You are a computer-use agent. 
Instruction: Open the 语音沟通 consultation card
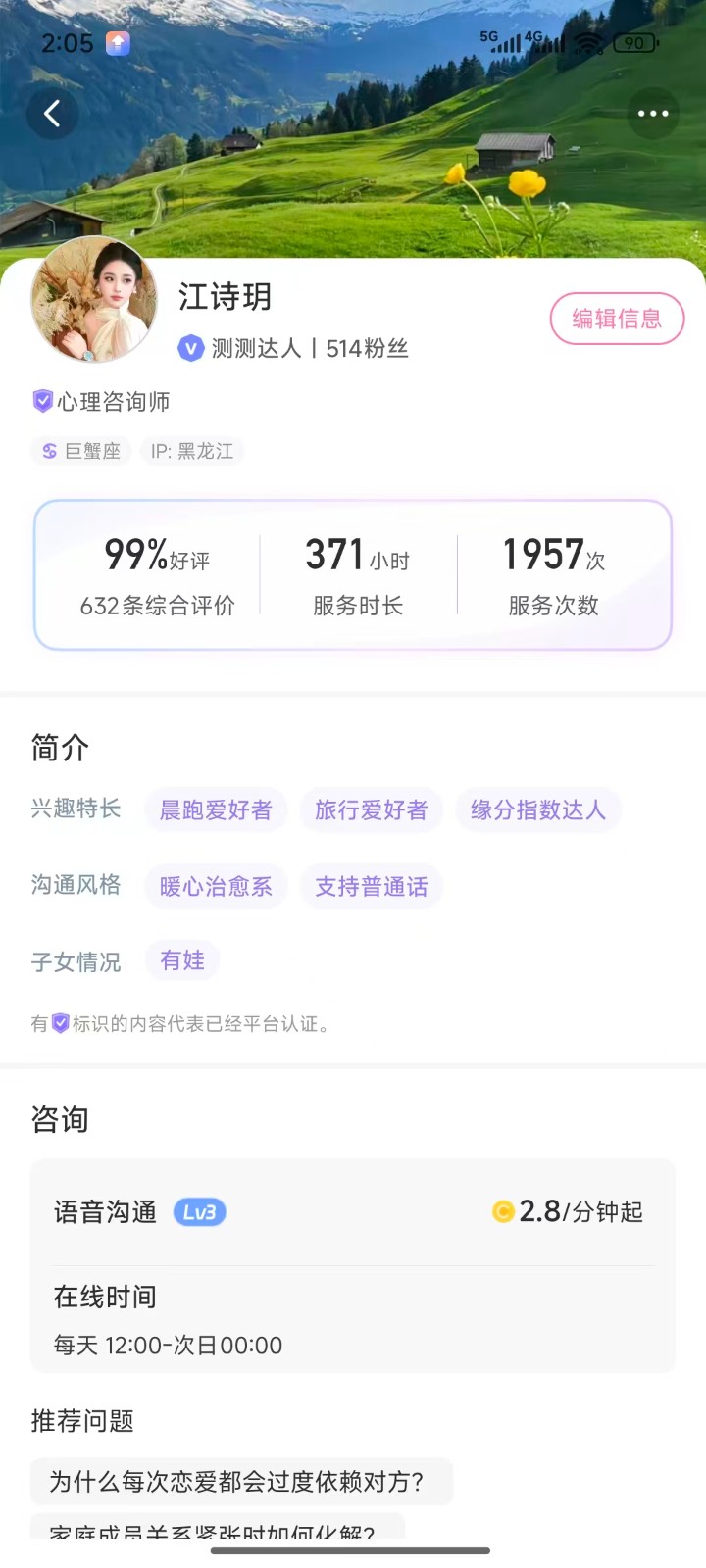point(352,1213)
